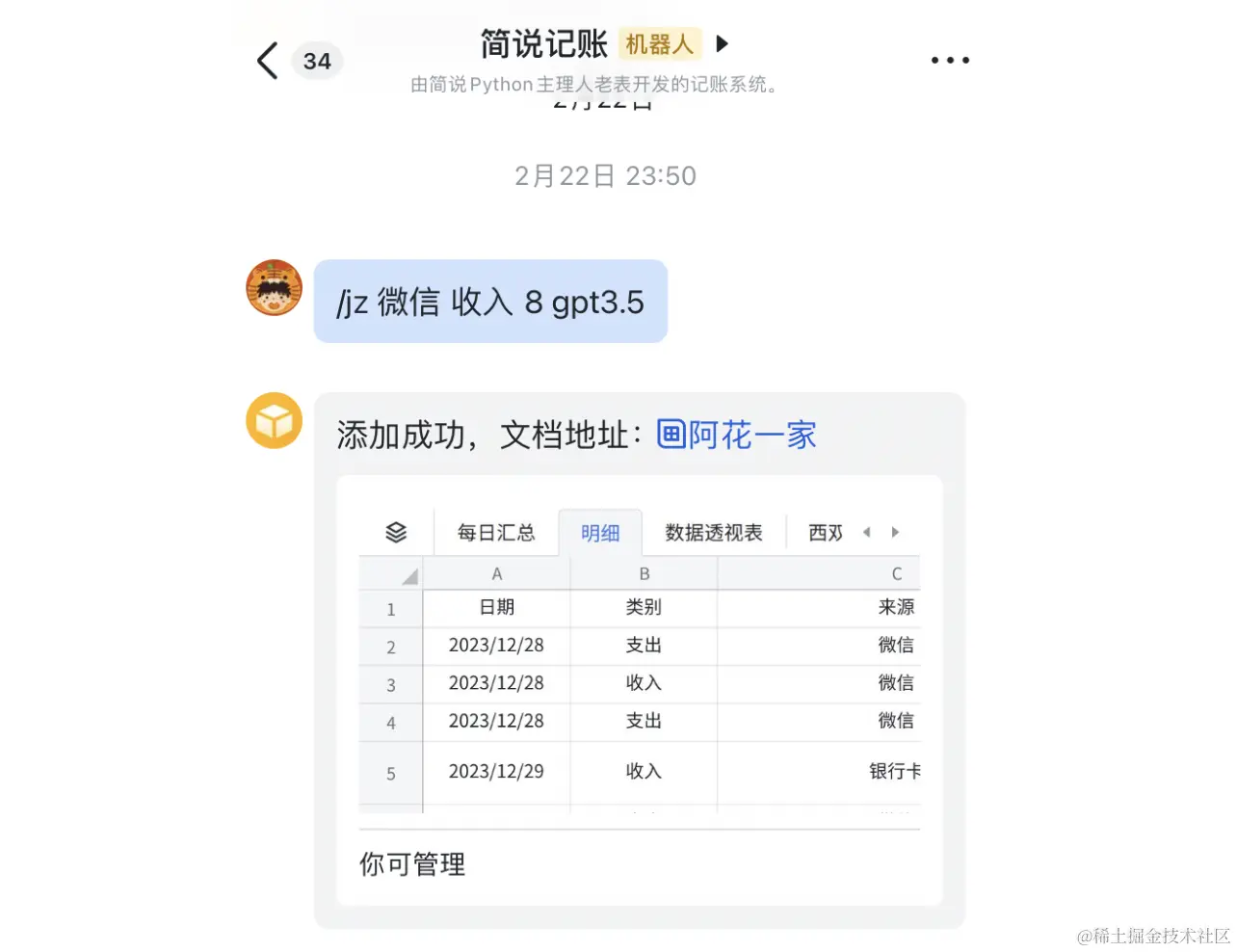Screen dimensions: 1237x952
Task: Open the sender's tiger avatar profile
Action: (275, 288)
